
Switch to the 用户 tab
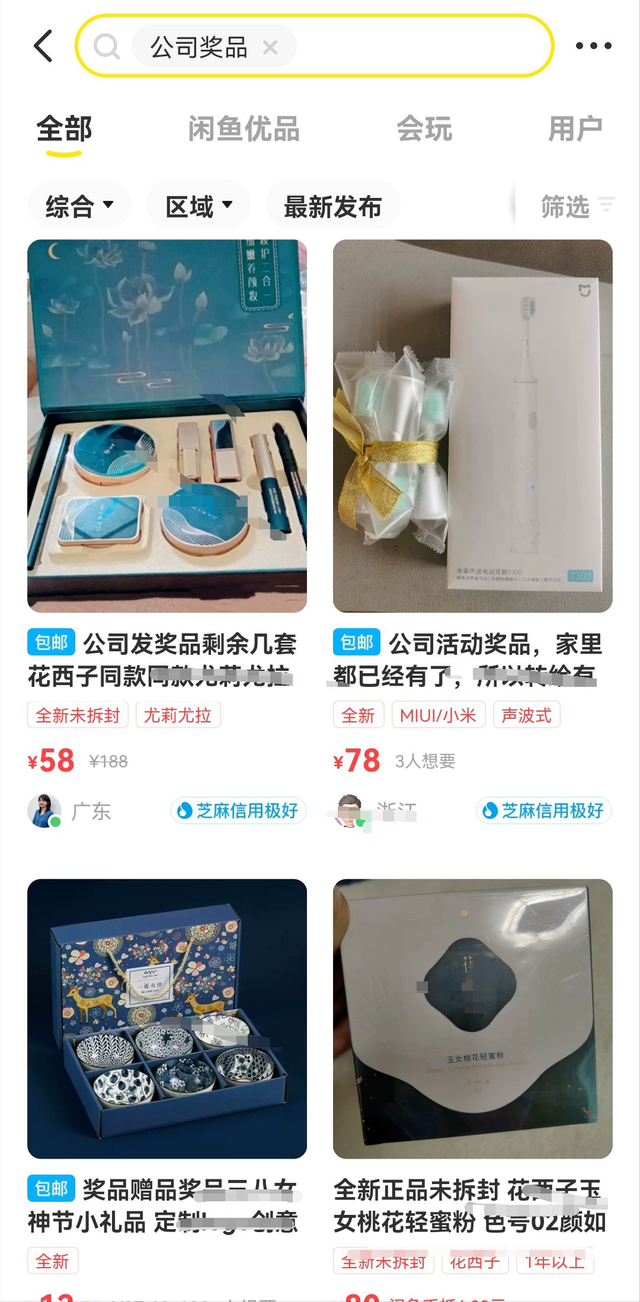575,129
